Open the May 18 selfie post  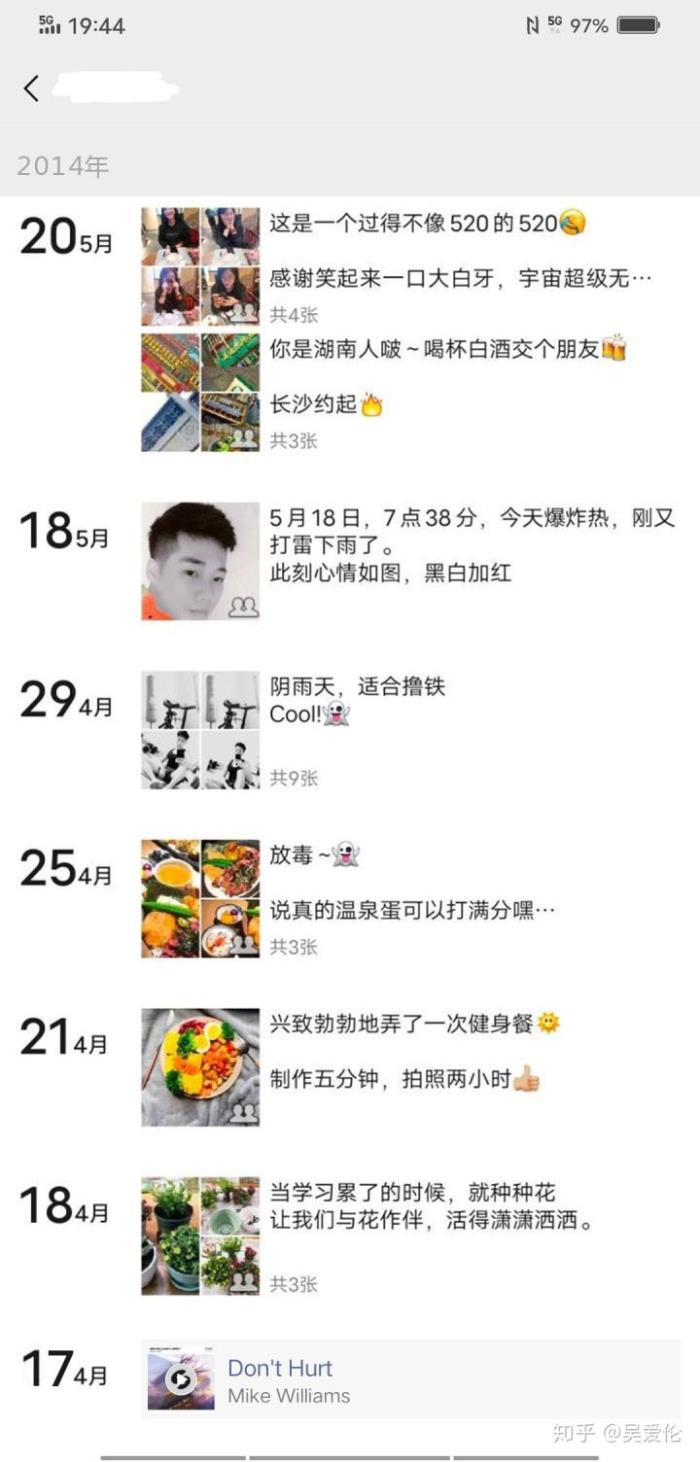click(x=200, y=561)
